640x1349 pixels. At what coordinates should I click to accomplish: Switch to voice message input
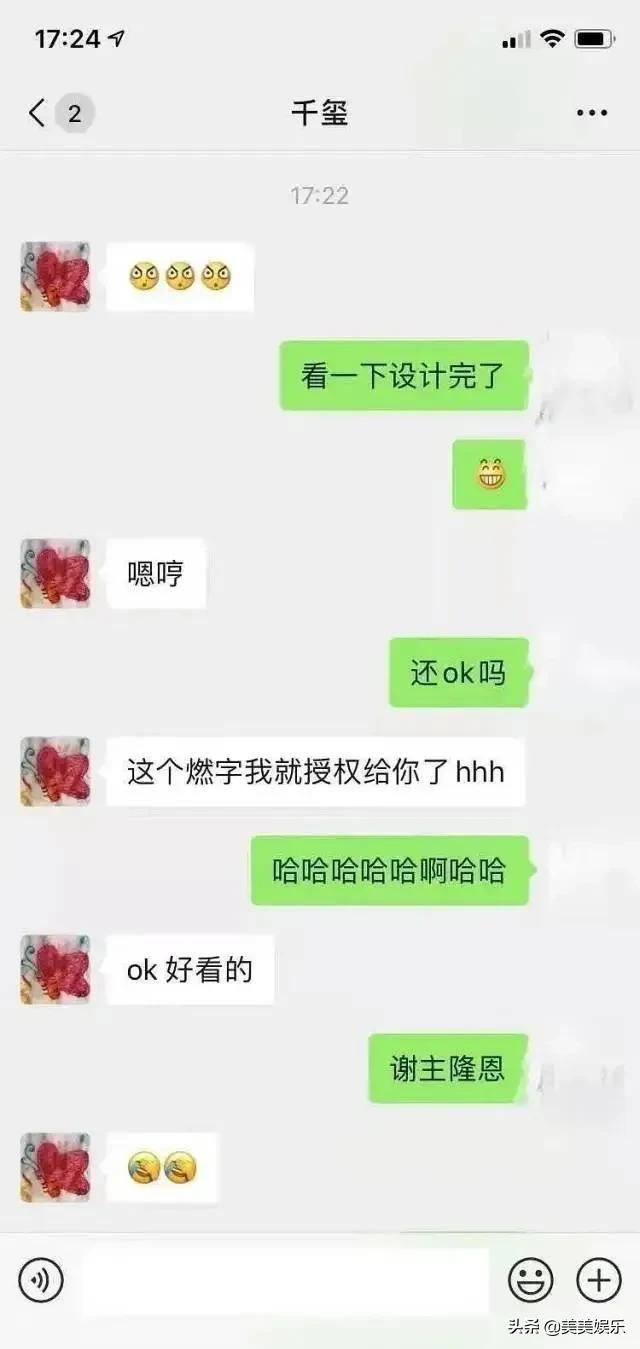tap(41, 1280)
